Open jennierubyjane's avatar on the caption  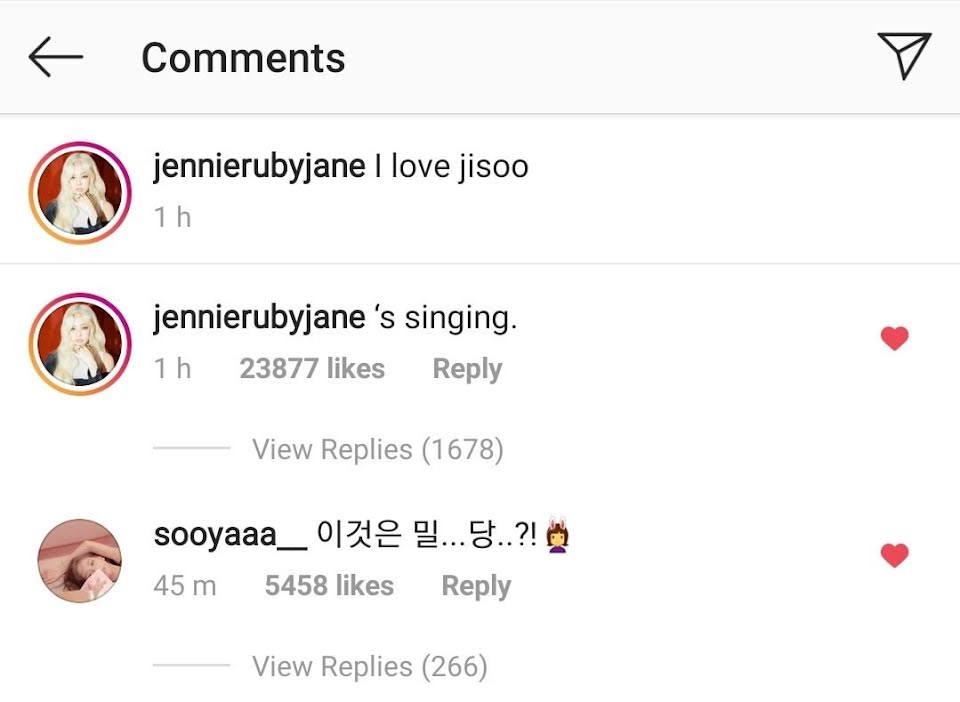(x=80, y=192)
